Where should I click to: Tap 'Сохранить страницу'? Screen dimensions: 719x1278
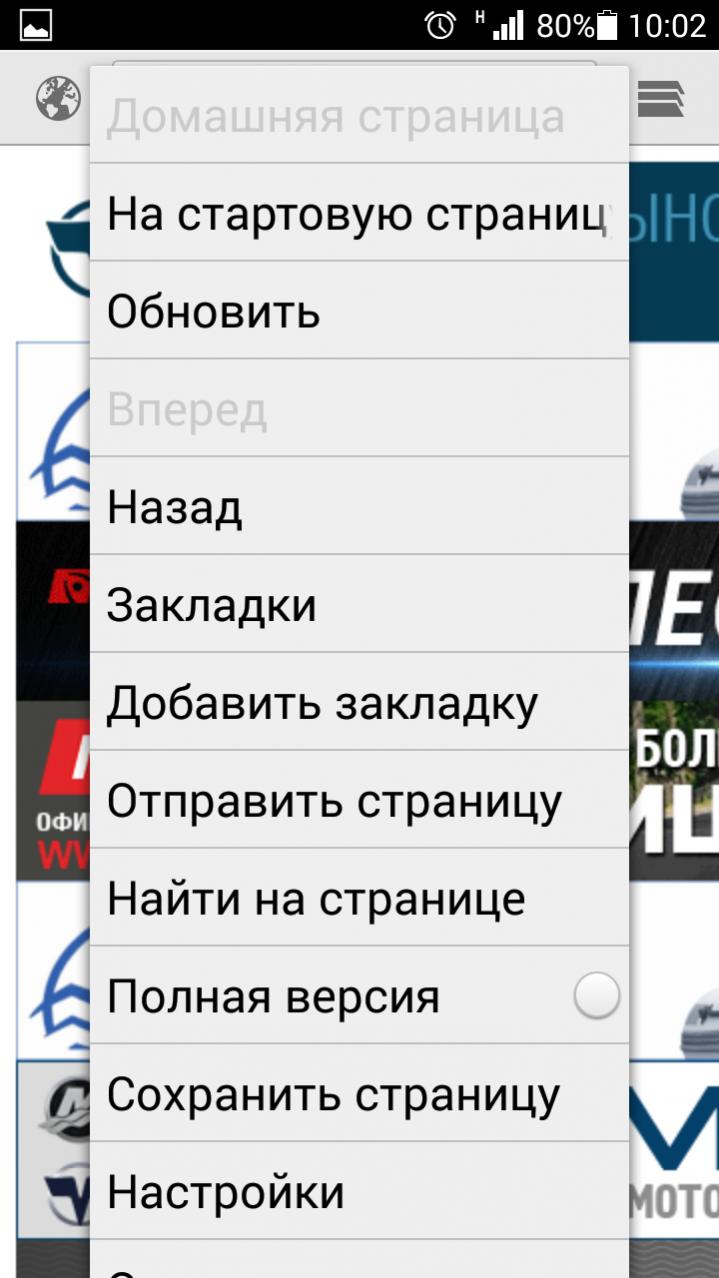click(x=358, y=1095)
